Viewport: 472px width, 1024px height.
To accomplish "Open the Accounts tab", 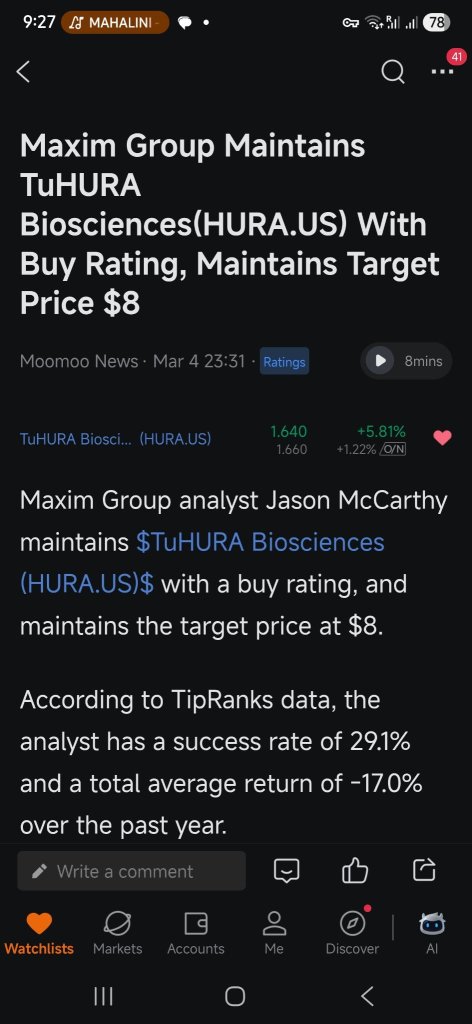I will pos(196,934).
